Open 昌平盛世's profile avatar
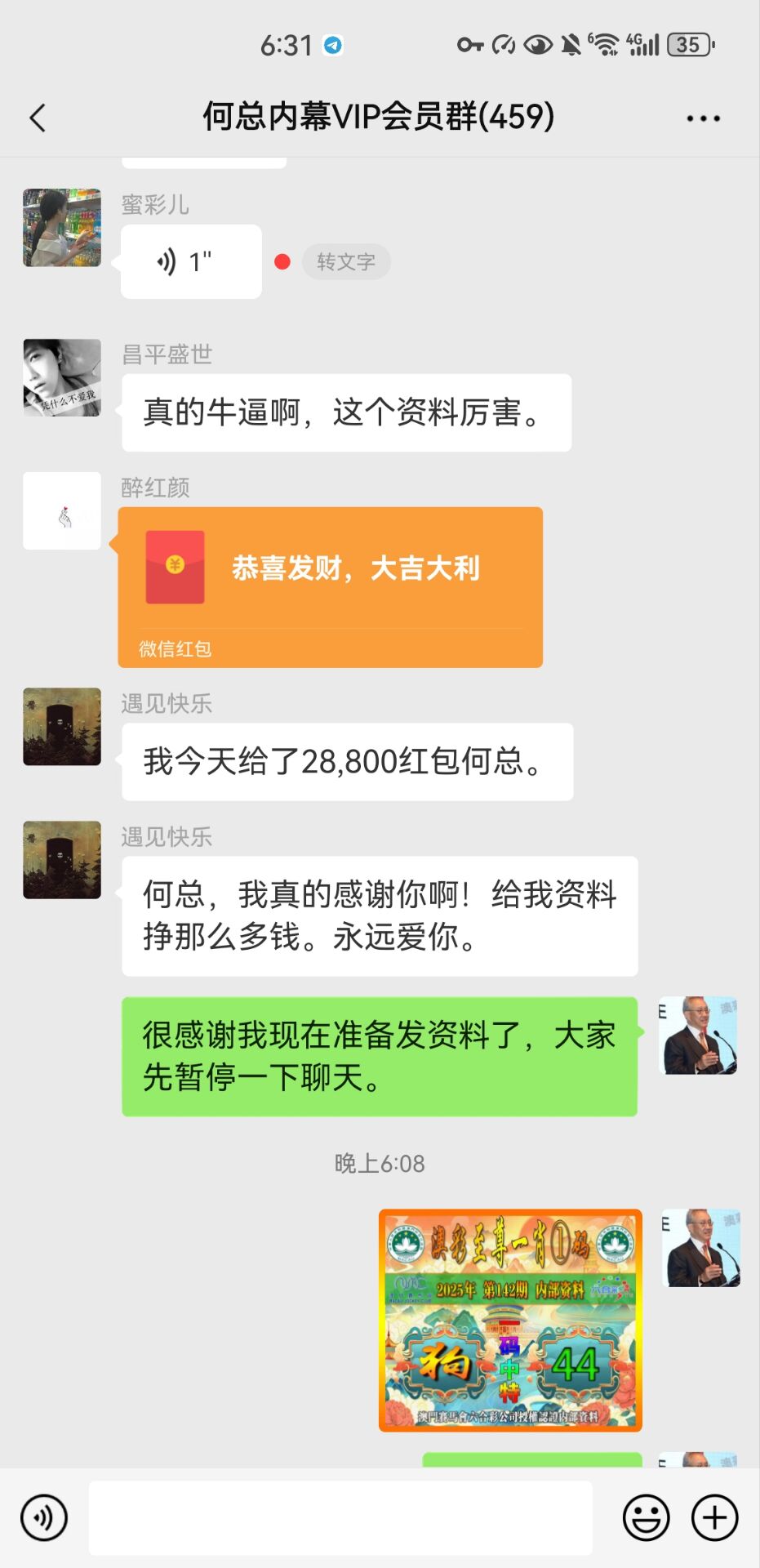The image size is (760, 1568). [62, 377]
